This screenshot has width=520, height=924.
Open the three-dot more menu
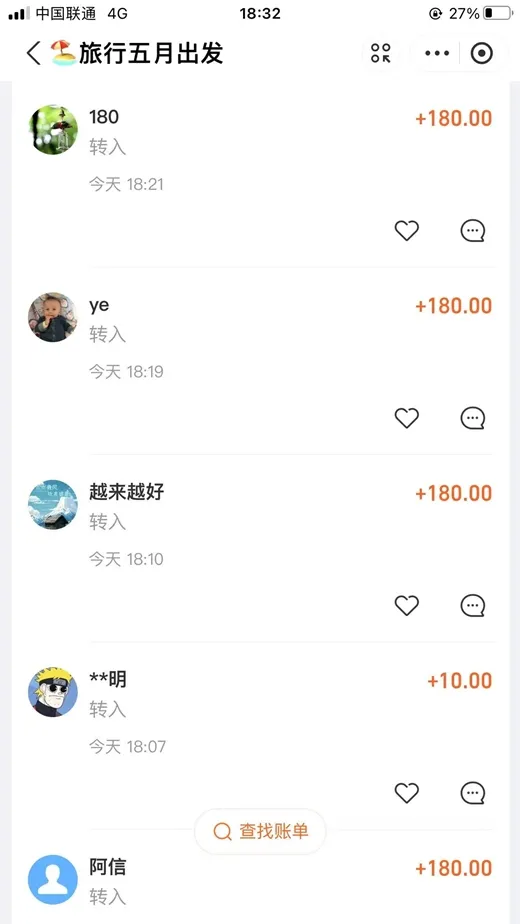click(437, 54)
